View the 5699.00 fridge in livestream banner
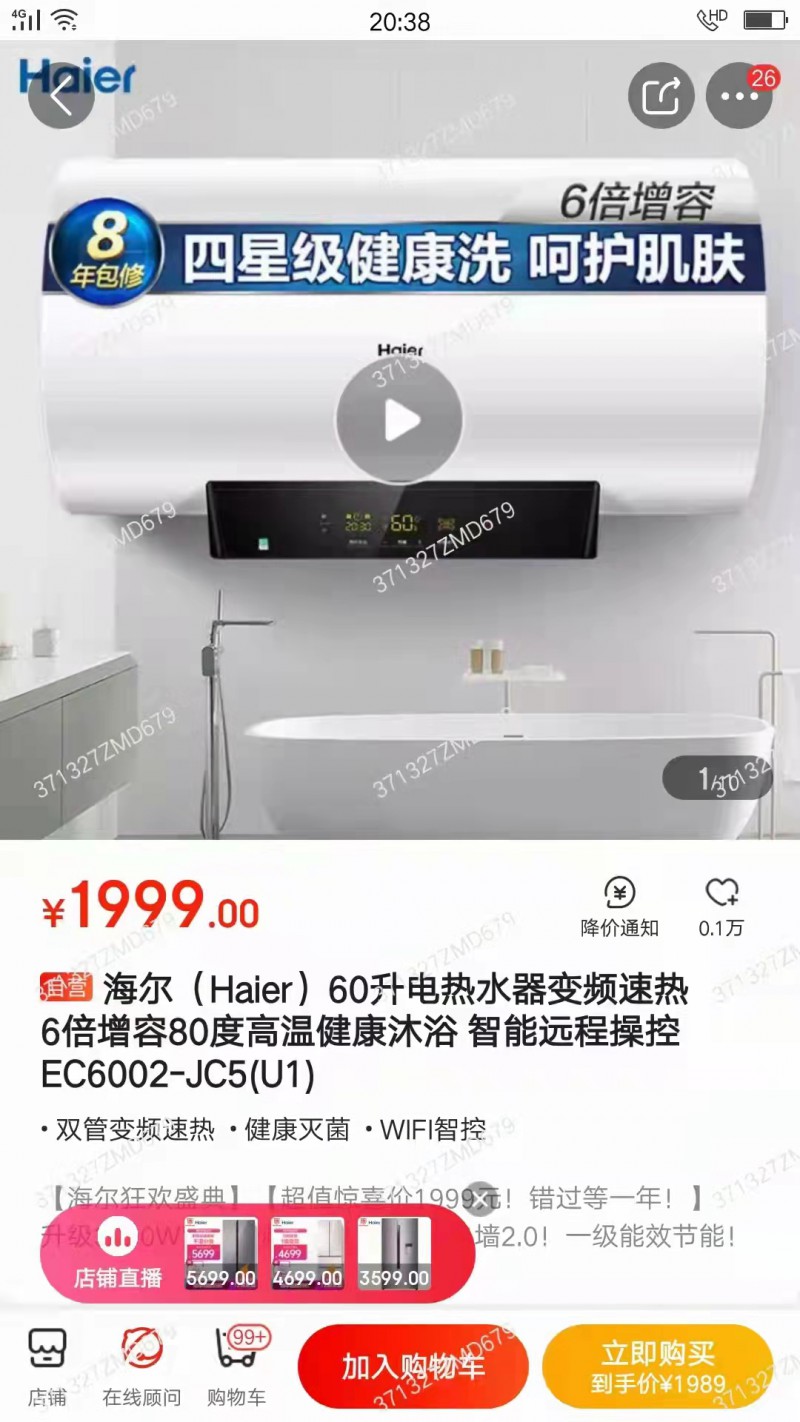Viewport: 800px width, 1422px height. [x=221, y=1253]
